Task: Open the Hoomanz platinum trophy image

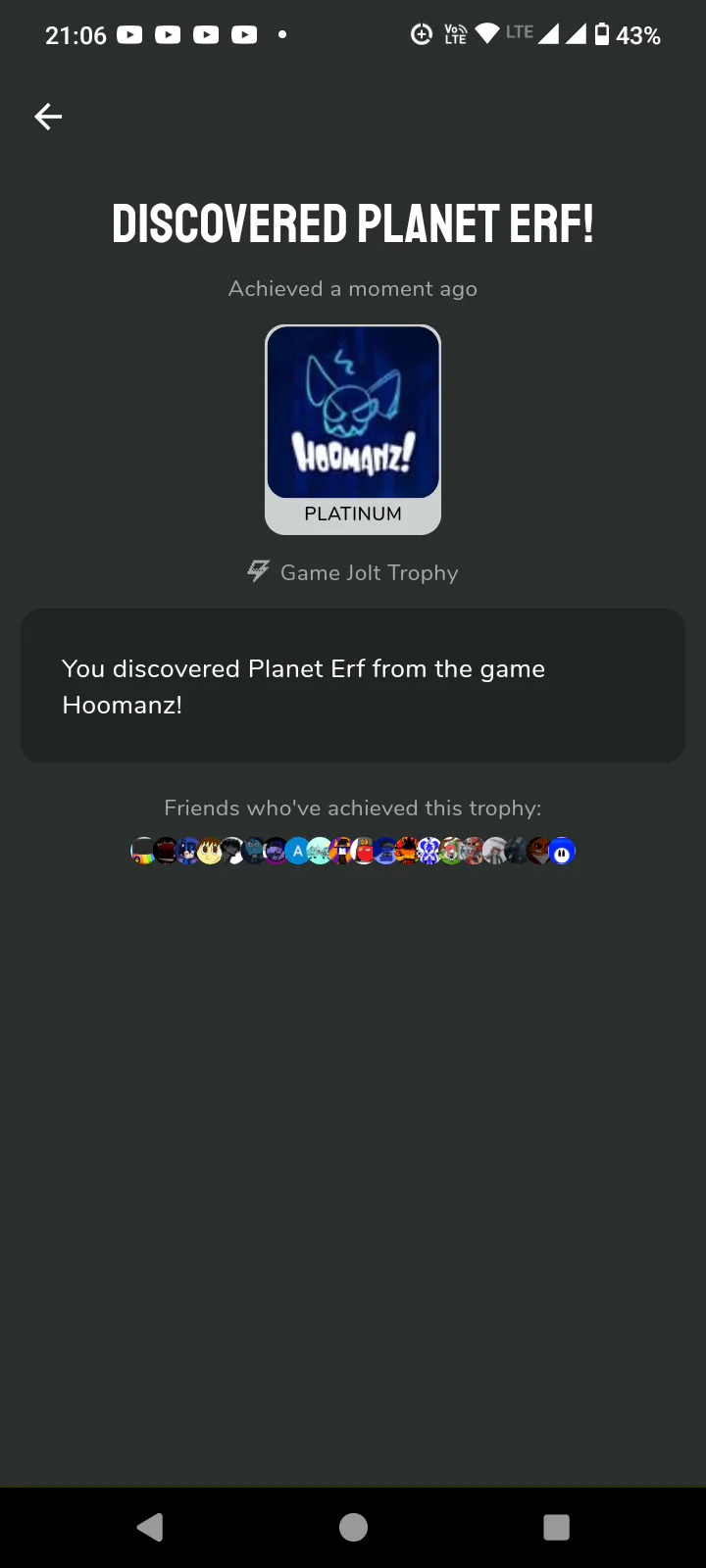Action: coord(353,413)
